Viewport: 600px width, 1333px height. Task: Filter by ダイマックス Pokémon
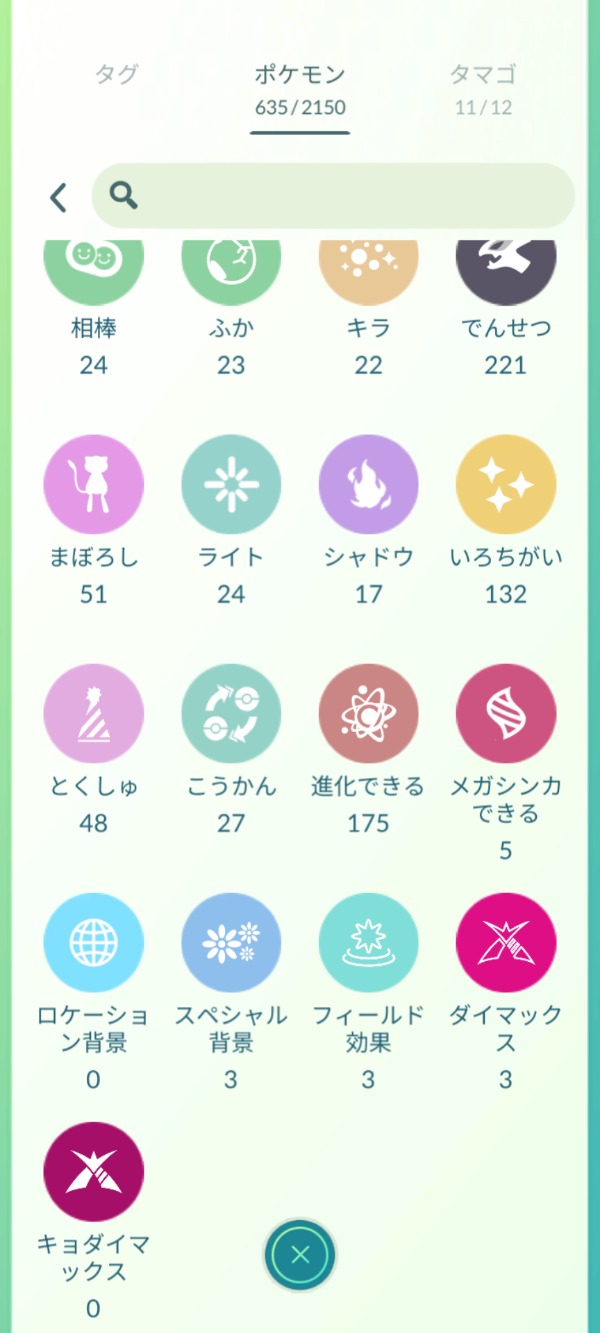click(x=505, y=943)
